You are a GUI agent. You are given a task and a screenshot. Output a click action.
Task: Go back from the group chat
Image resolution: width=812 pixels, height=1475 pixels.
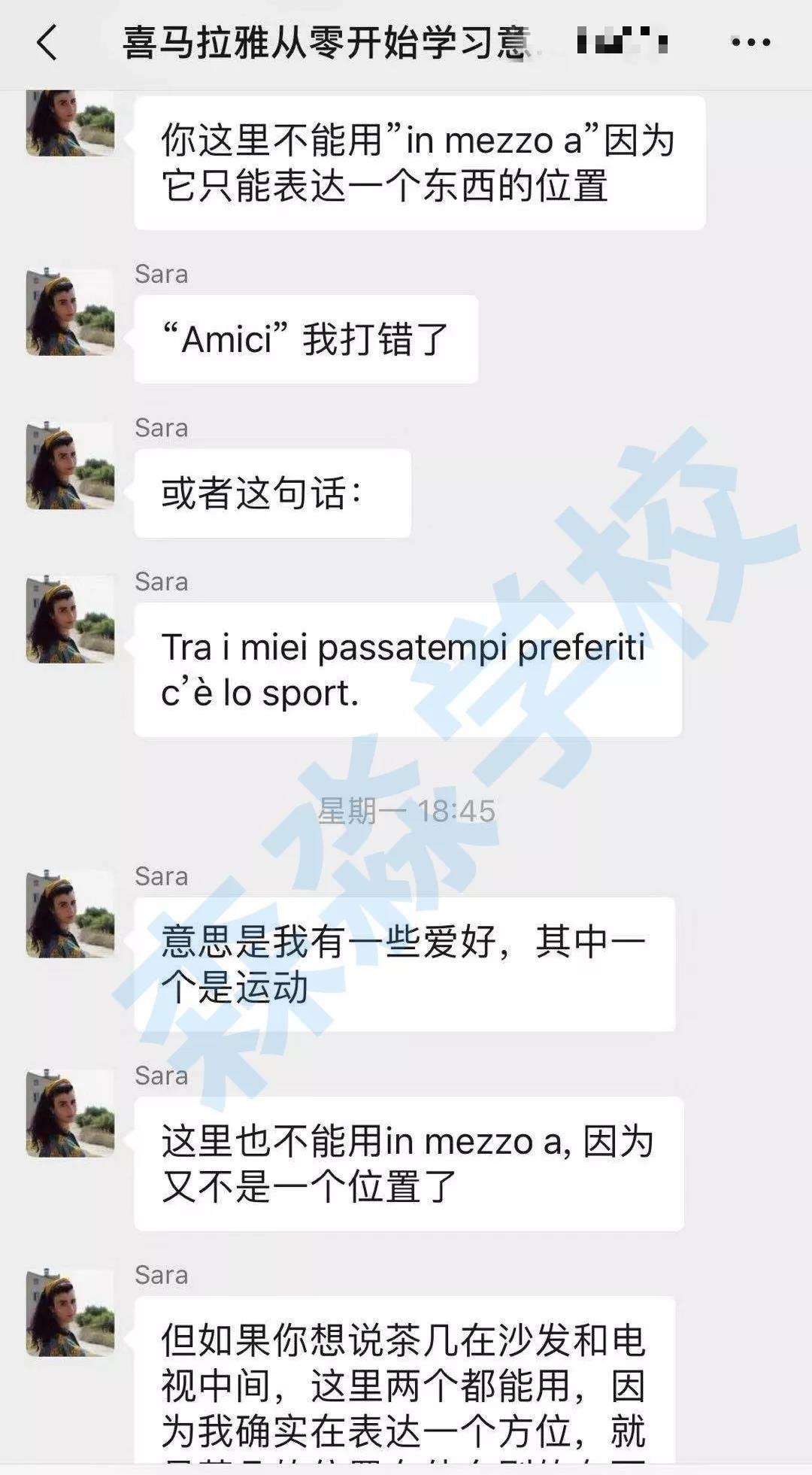pos(47,42)
